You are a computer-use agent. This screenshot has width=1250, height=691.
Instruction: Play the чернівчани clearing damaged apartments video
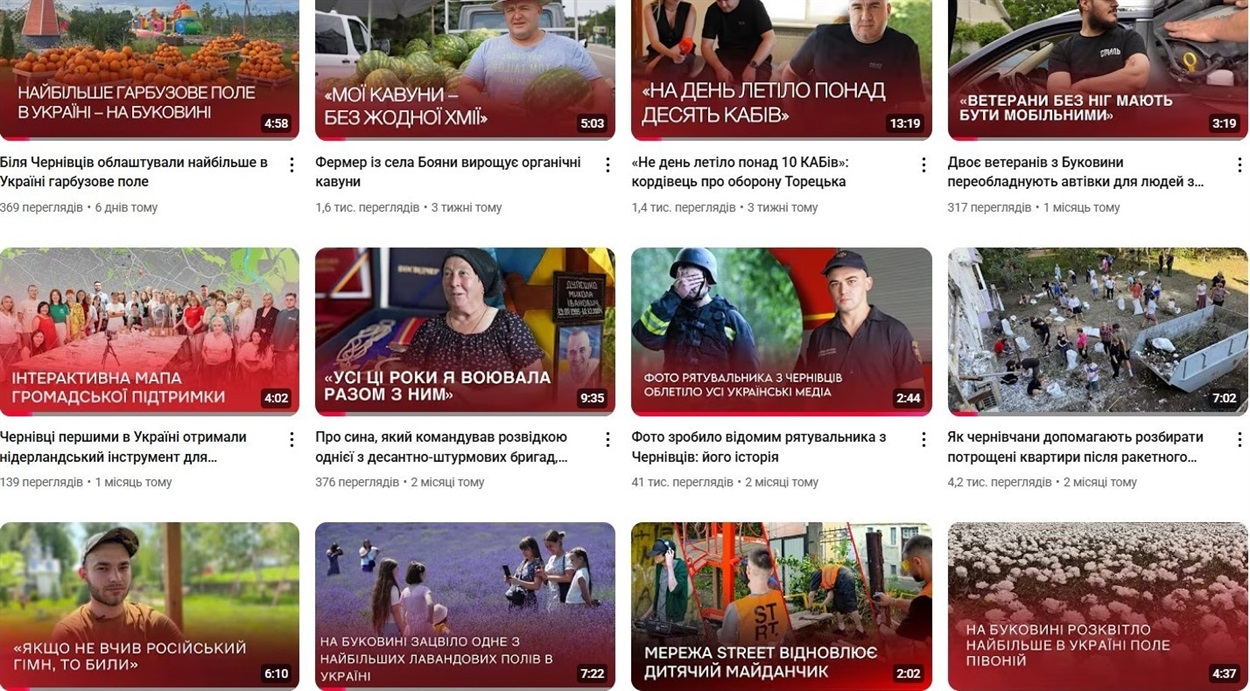[x=1097, y=331]
